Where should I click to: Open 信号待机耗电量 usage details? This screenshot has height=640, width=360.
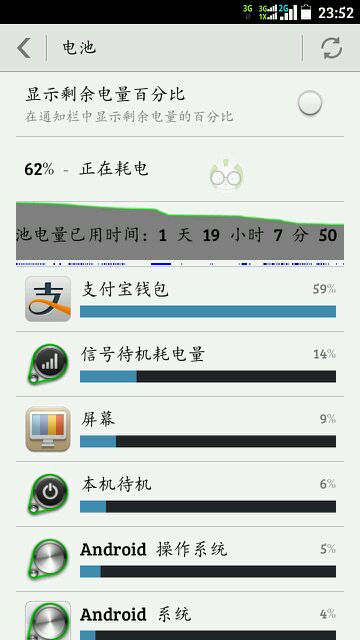(x=180, y=364)
